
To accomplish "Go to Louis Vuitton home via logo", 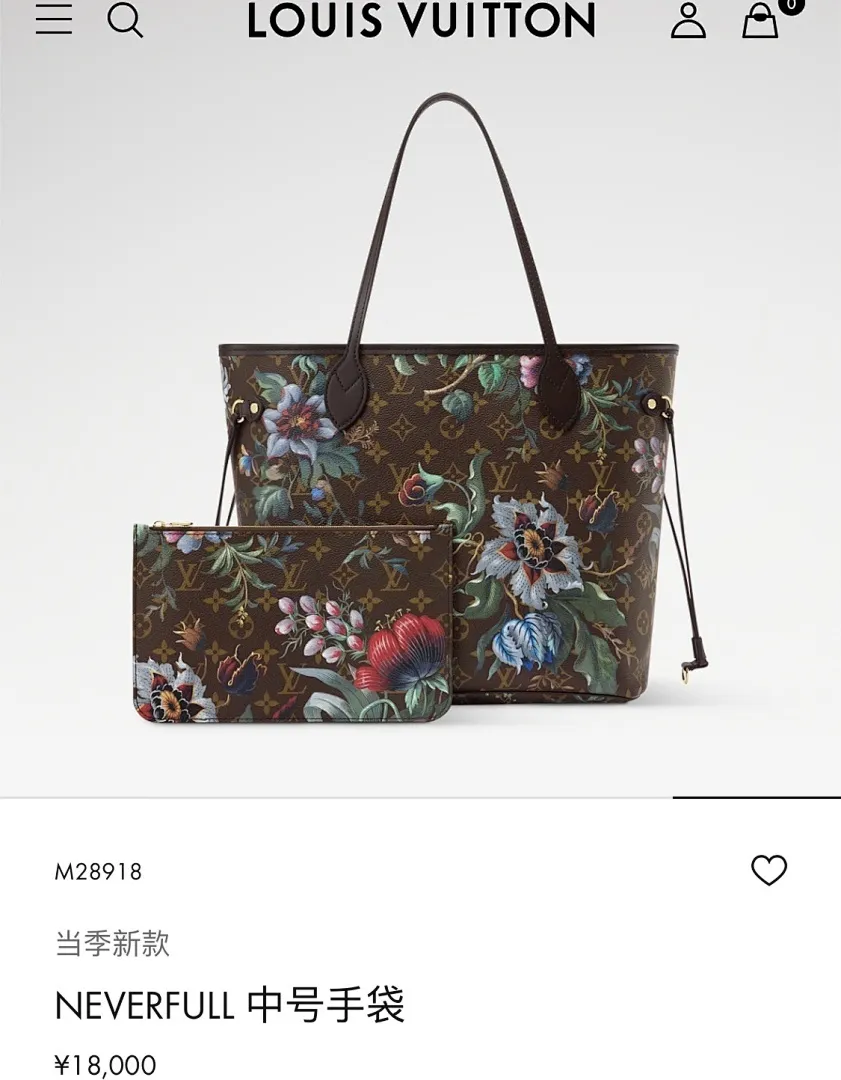I will (421, 20).
